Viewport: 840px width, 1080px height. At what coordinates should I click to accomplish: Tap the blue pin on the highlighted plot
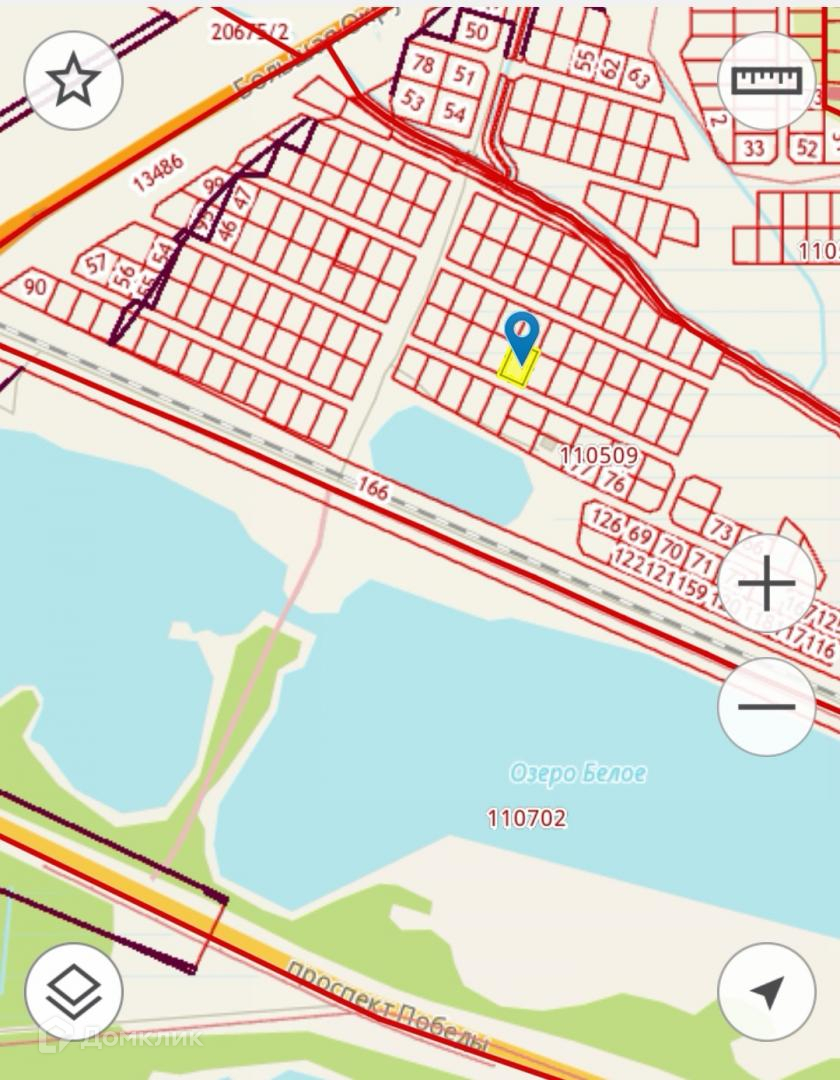(522, 333)
